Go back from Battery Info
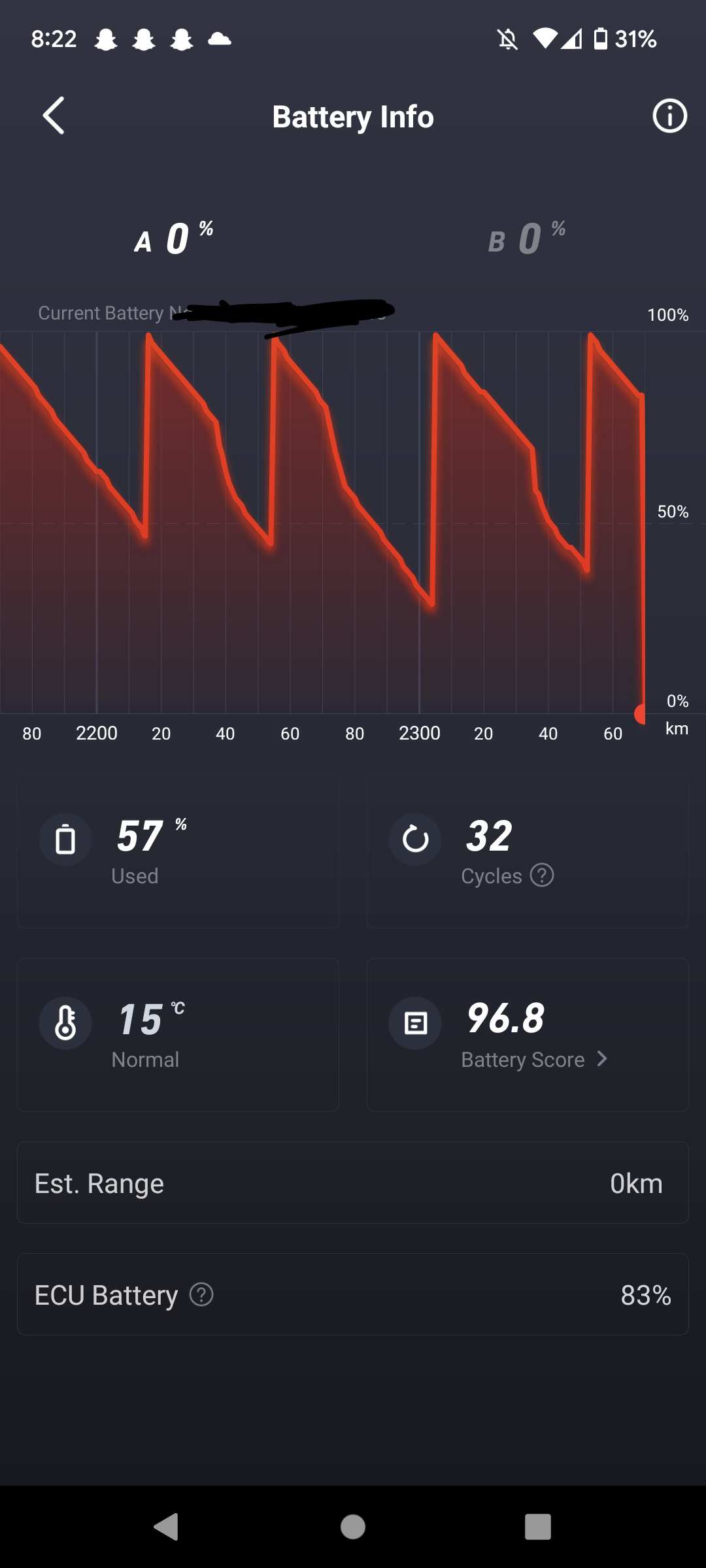The height and width of the screenshot is (1568, 706). (x=54, y=116)
